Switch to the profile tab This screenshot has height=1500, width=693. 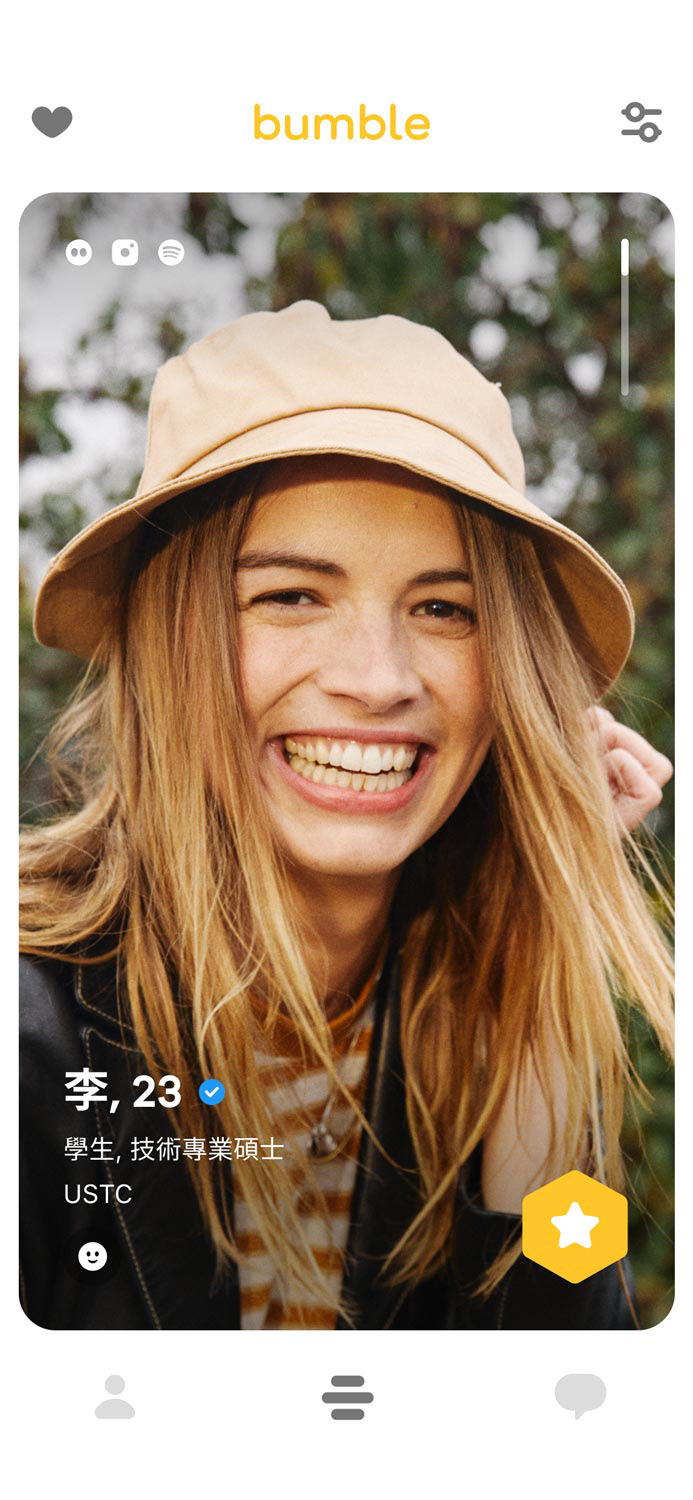pyautogui.click(x=115, y=1396)
